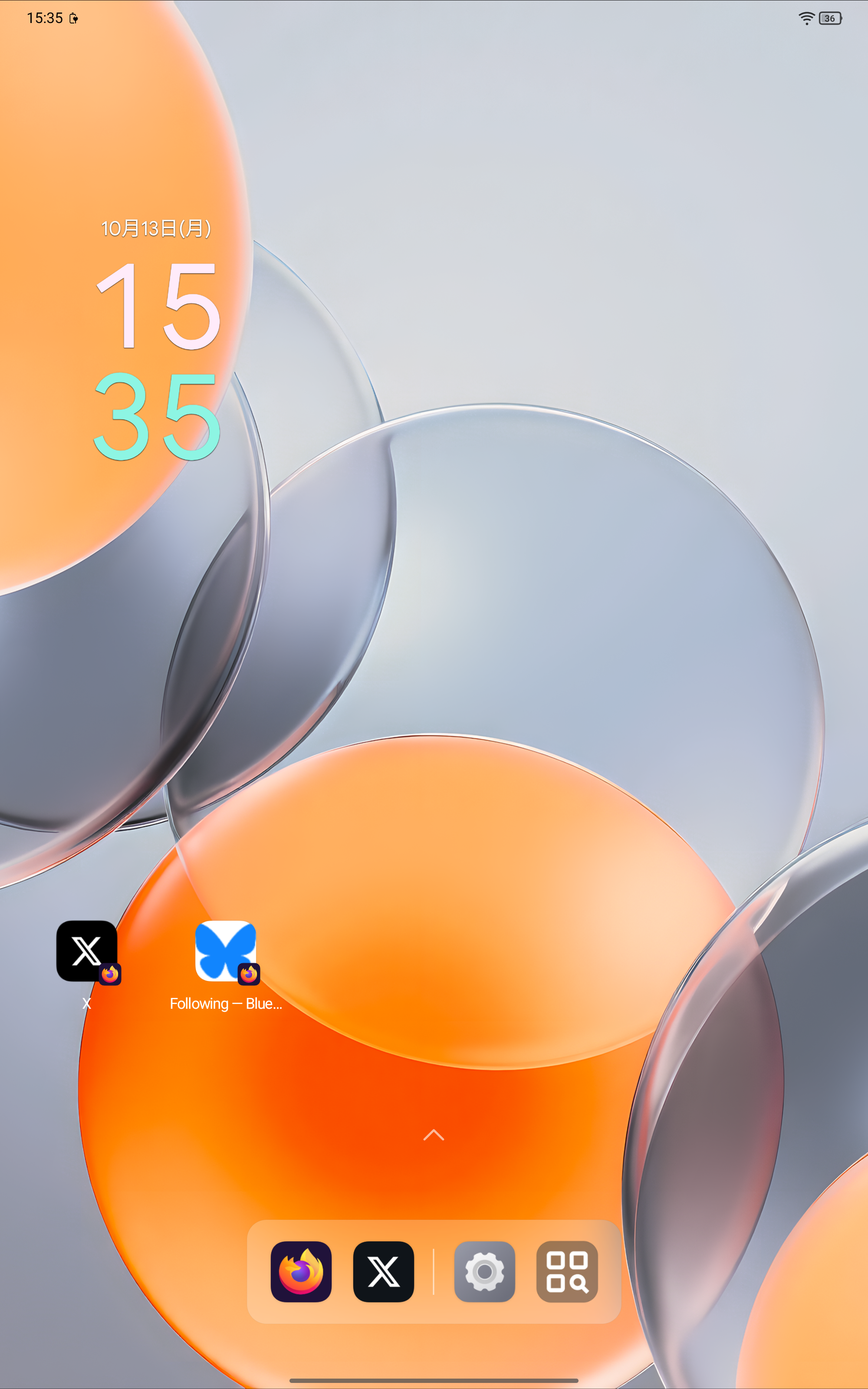The image size is (868, 1389).
Task: Launch Firefox from the dock
Action: [301, 1271]
